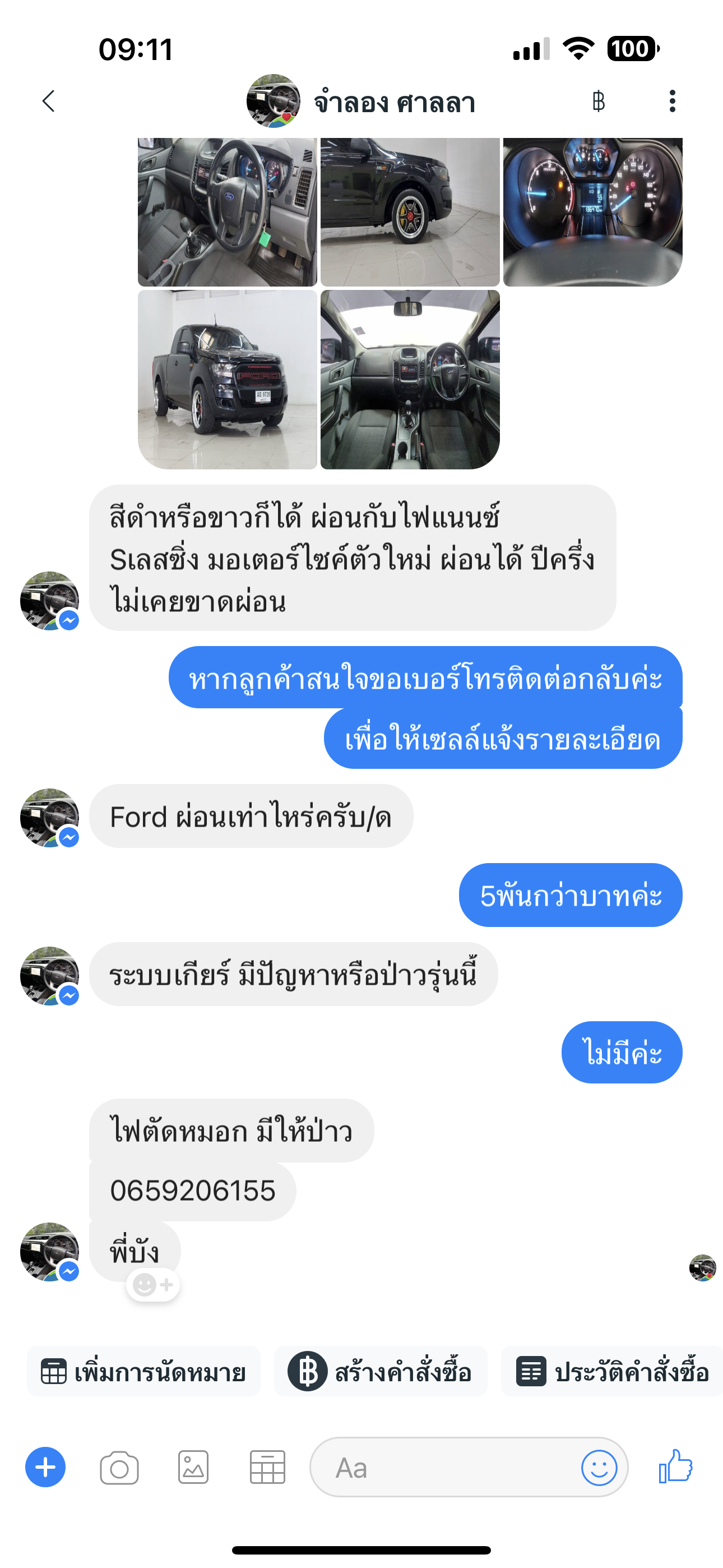This screenshot has height=1568, width=723.
Task: Tap สร้างคำสั่งซื้อ to create an order
Action: pos(381,1372)
